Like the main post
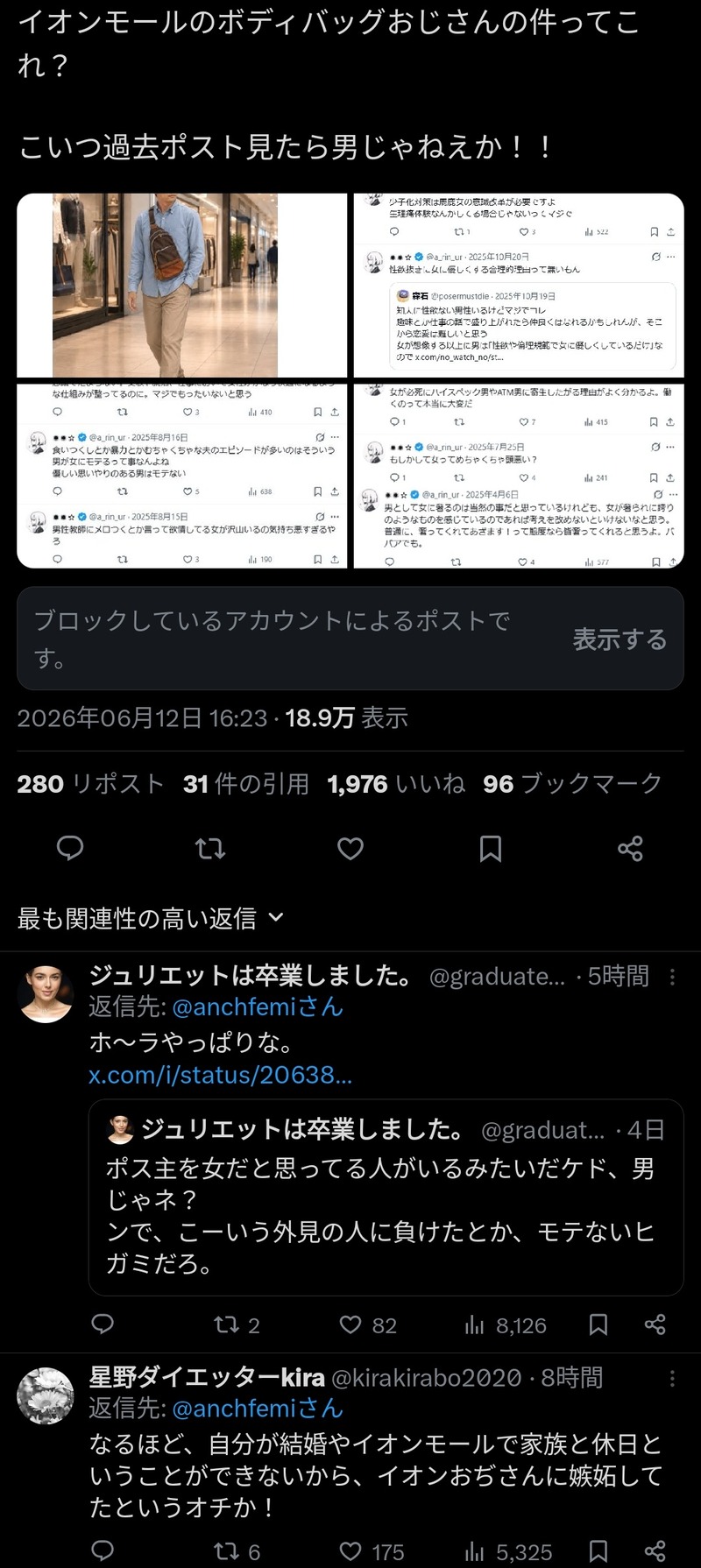 point(350,848)
